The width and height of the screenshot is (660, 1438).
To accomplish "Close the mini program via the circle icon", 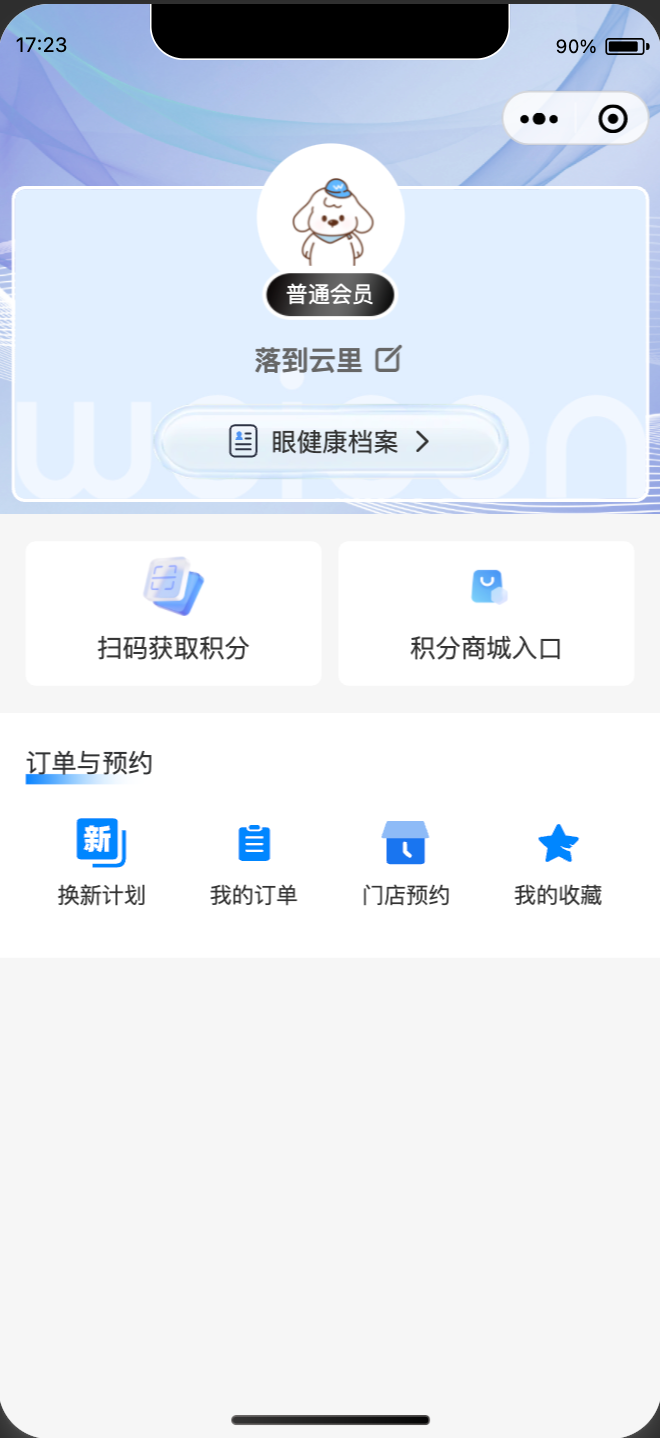I will point(612,119).
